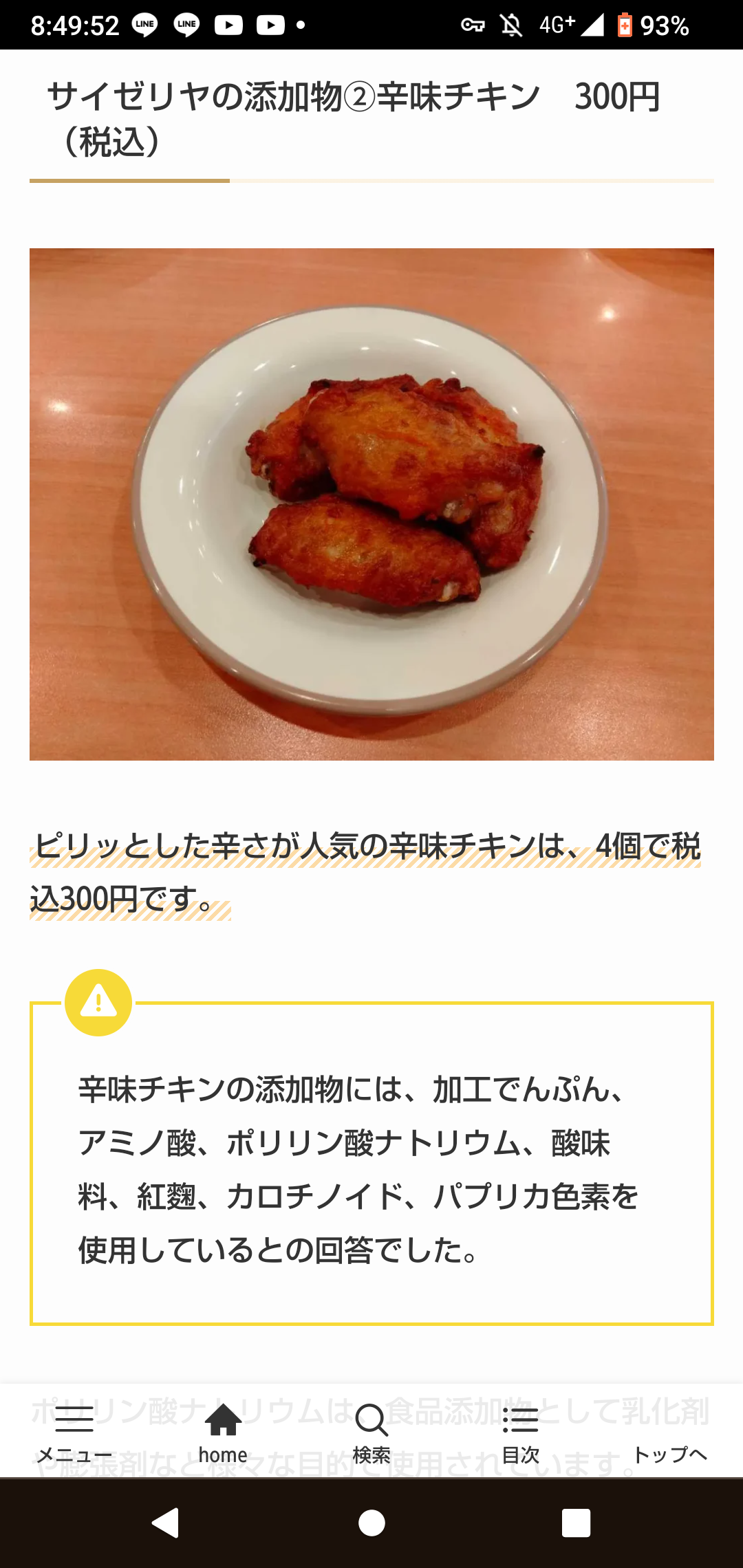Screen dimensions: 743x1568
Task: Go to the home page
Action: (223, 1433)
